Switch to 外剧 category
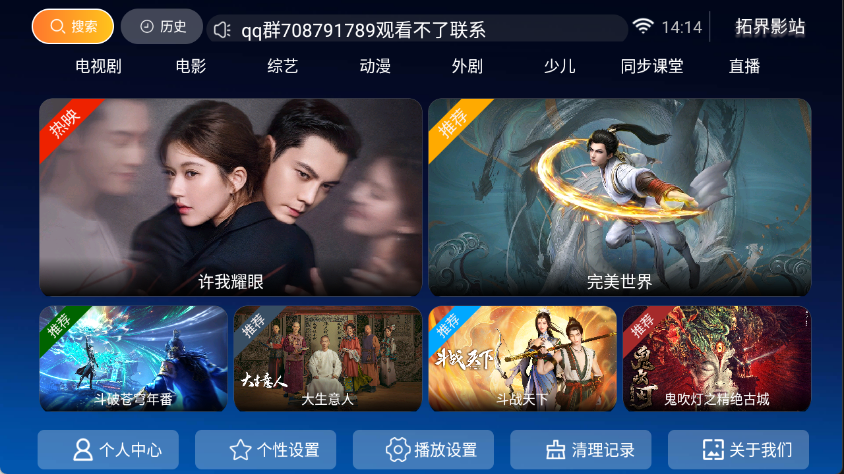Image resolution: width=844 pixels, height=474 pixels. pos(467,67)
